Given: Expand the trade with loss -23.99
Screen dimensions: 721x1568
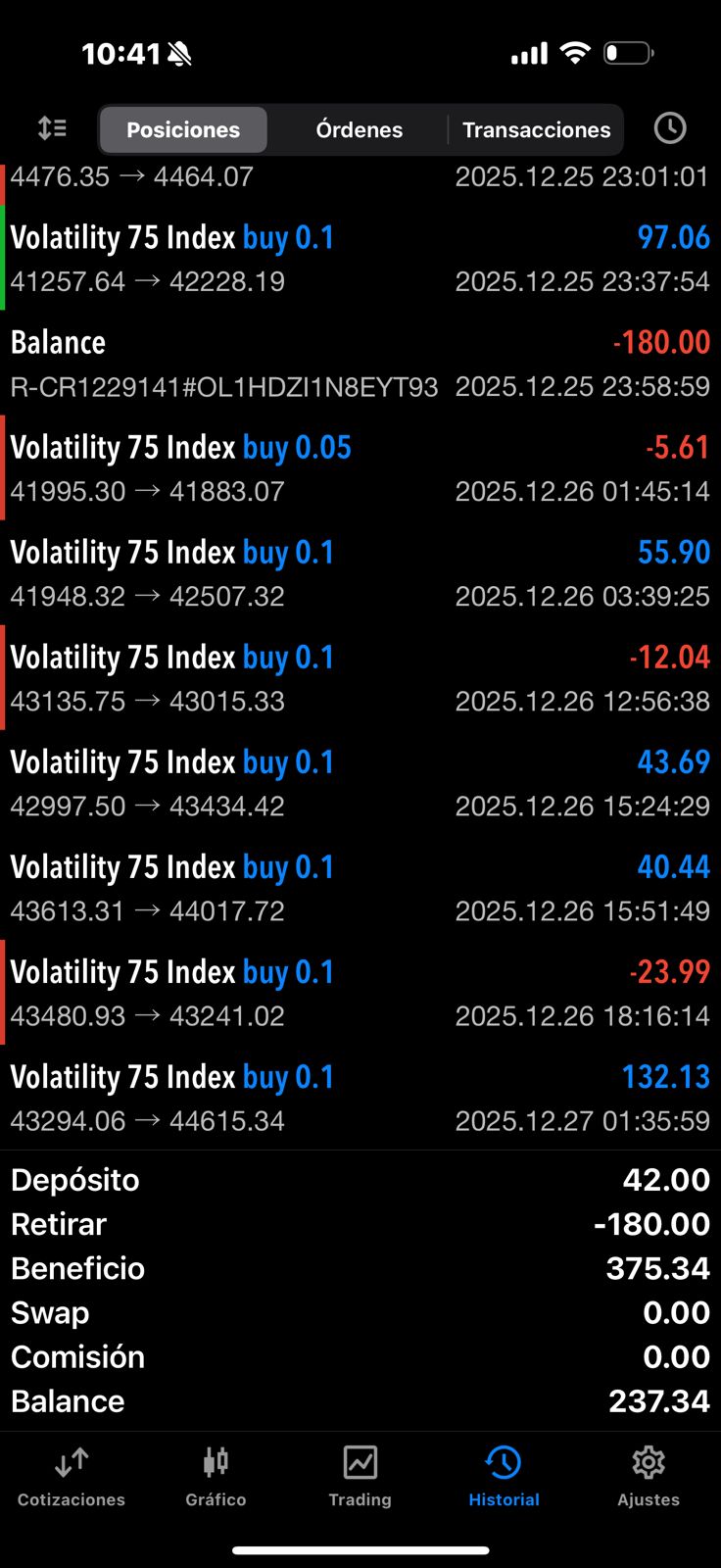Looking at the screenshot, I should click(x=360, y=993).
